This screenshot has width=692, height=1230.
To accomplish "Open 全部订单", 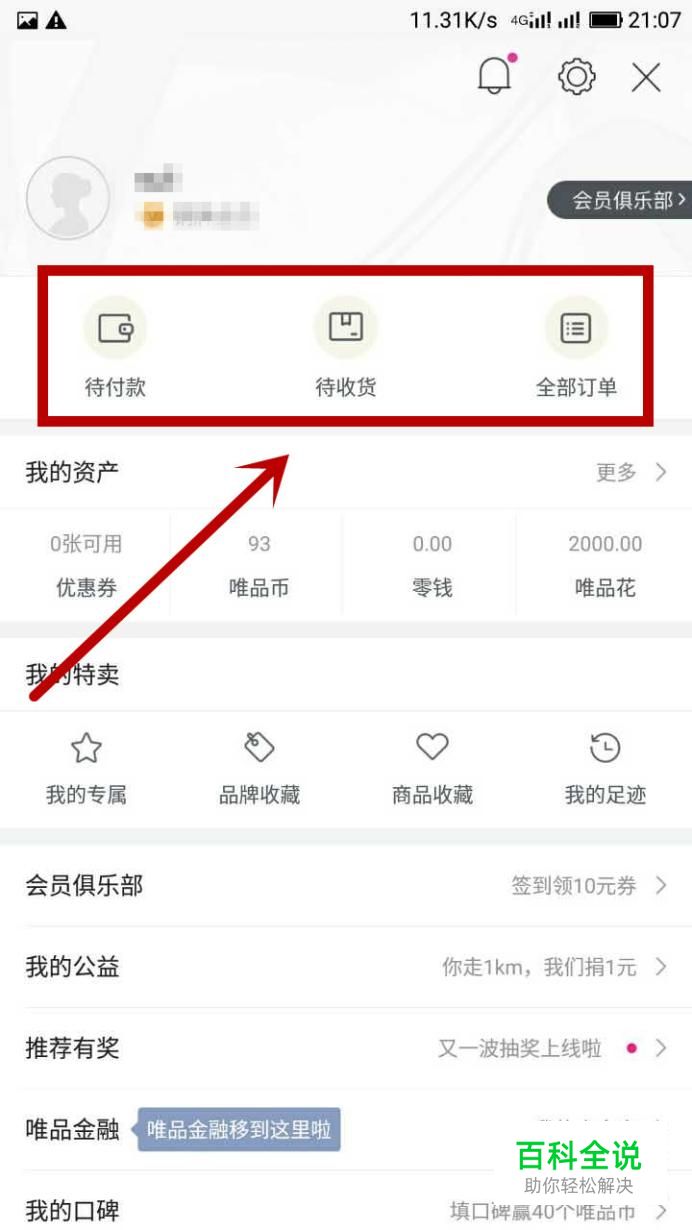I will (576, 347).
